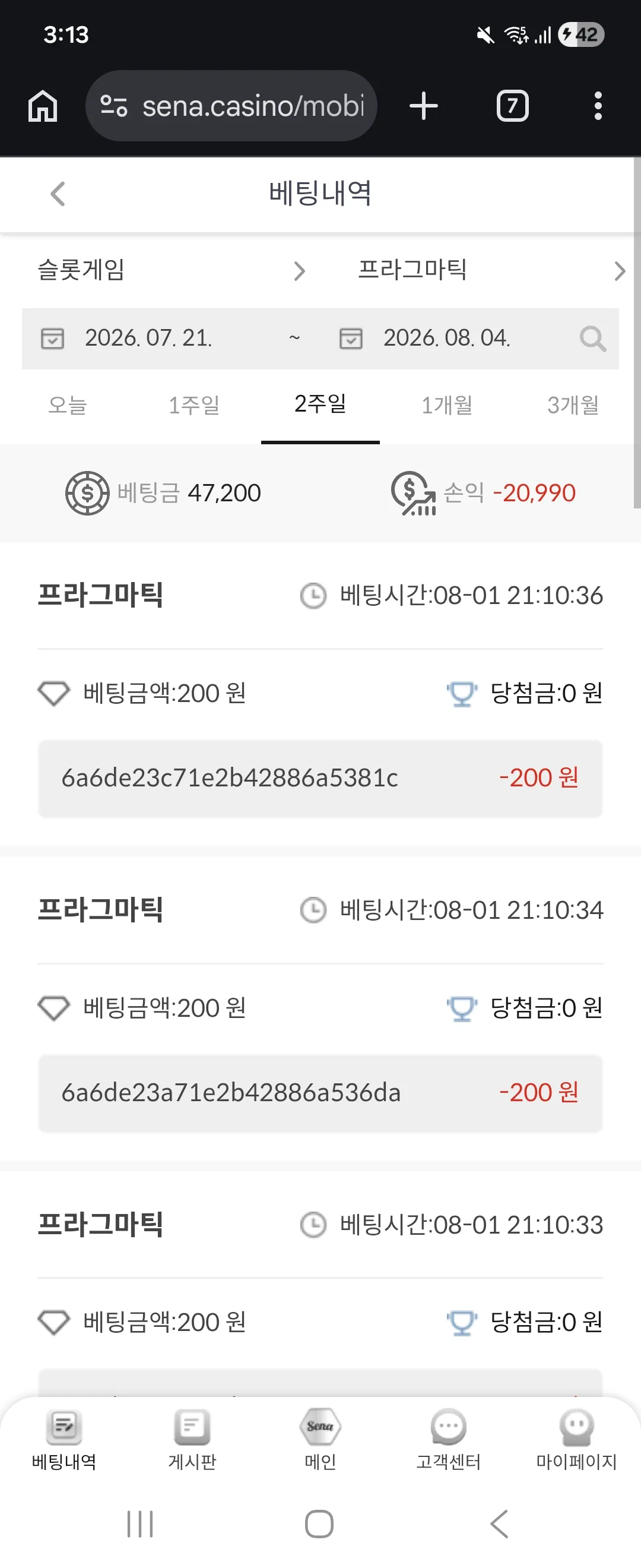Open 베팅내역 in the bottom navigation
The height and width of the screenshot is (1568, 641).
[64, 1440]
